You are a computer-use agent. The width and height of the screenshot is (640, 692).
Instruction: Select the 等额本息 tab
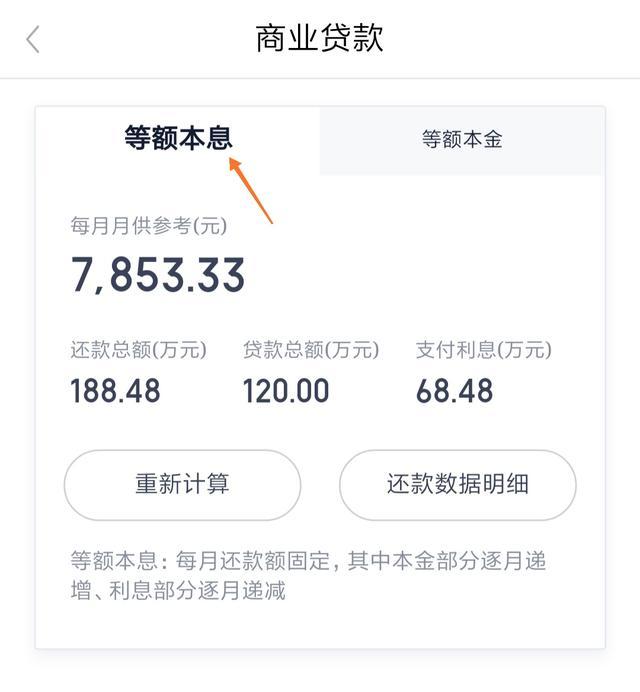click(178, 138)
